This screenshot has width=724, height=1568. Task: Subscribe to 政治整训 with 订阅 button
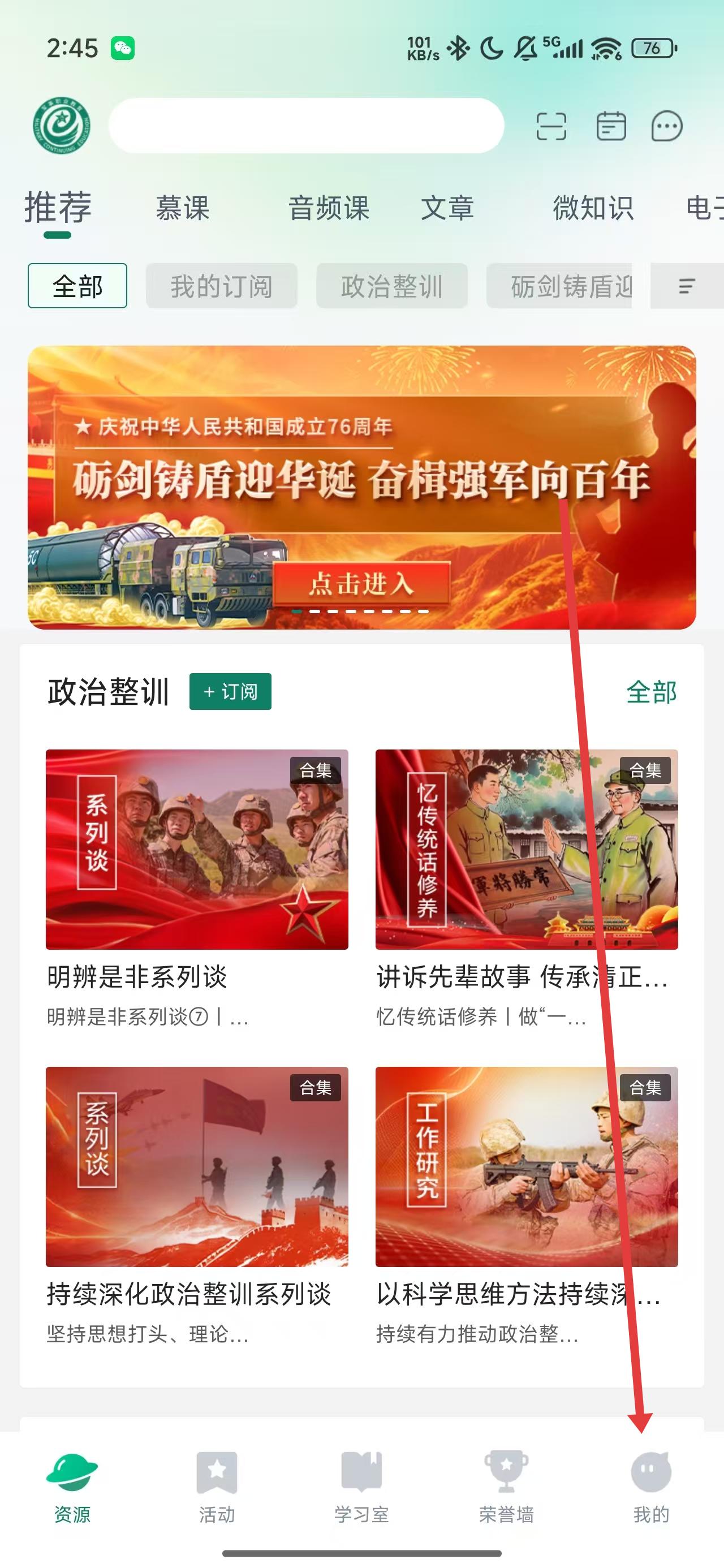tap(230, 691)
